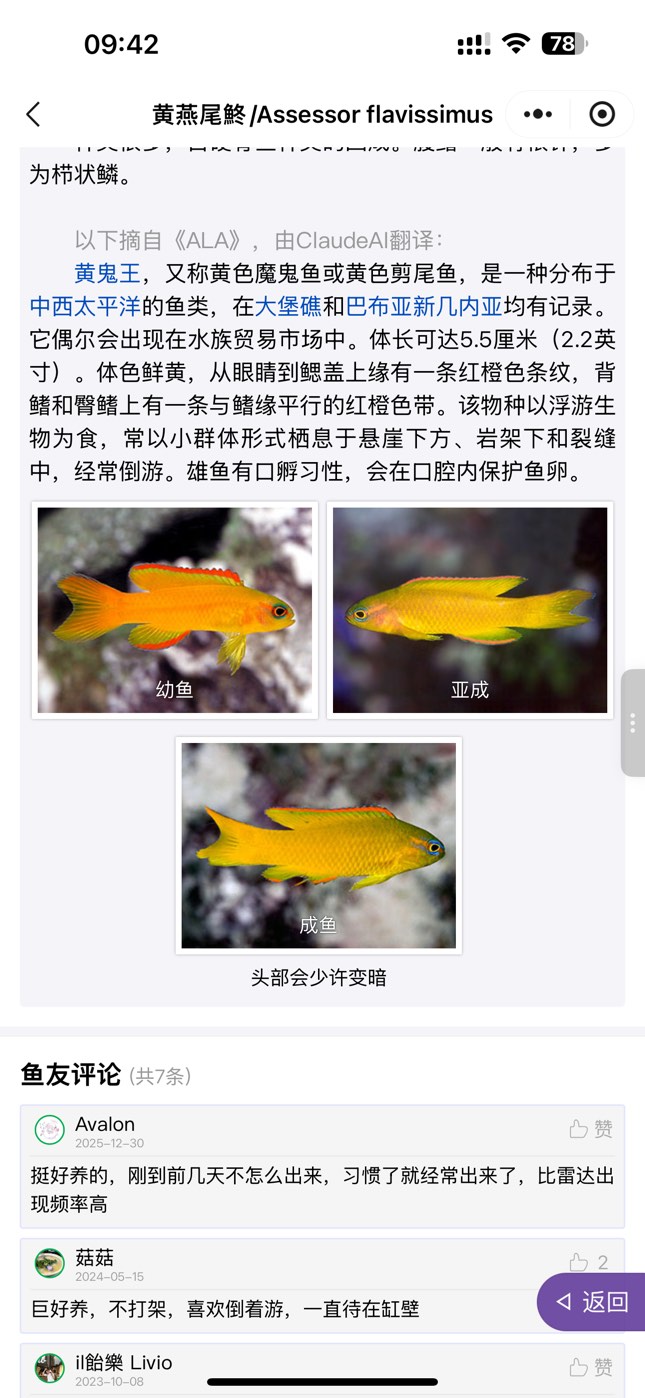View the 亚成 photo
Viewport: 645px width, 1398px height.
[x=470, y=610]
